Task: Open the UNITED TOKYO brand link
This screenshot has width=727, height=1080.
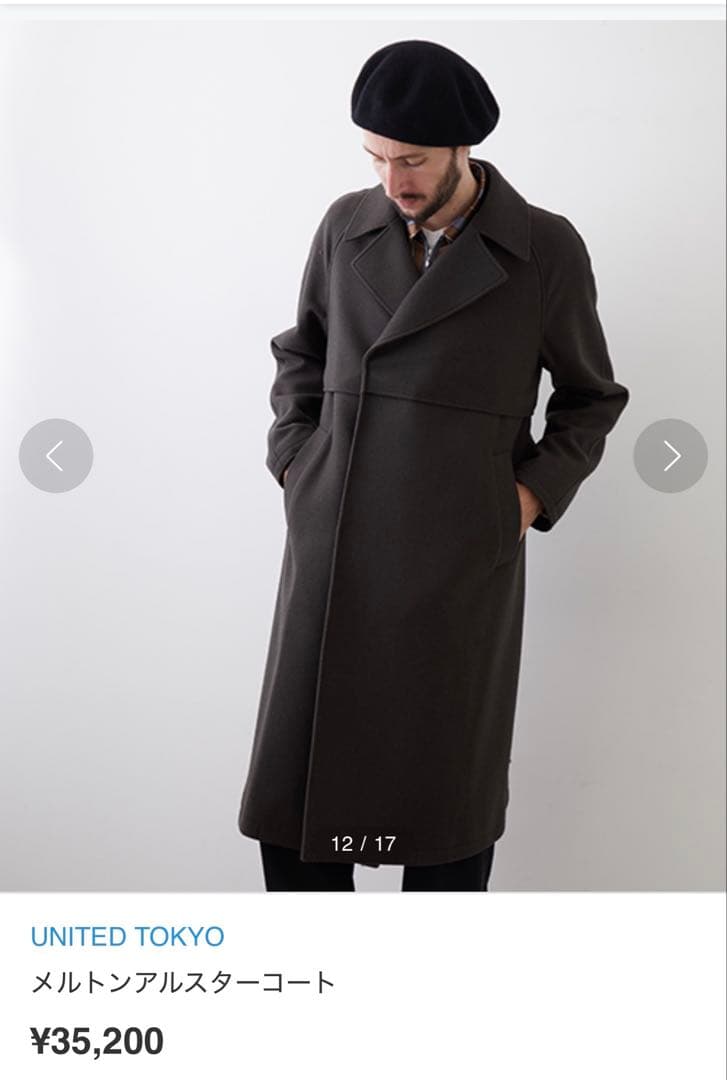Action: coord(127,937)
